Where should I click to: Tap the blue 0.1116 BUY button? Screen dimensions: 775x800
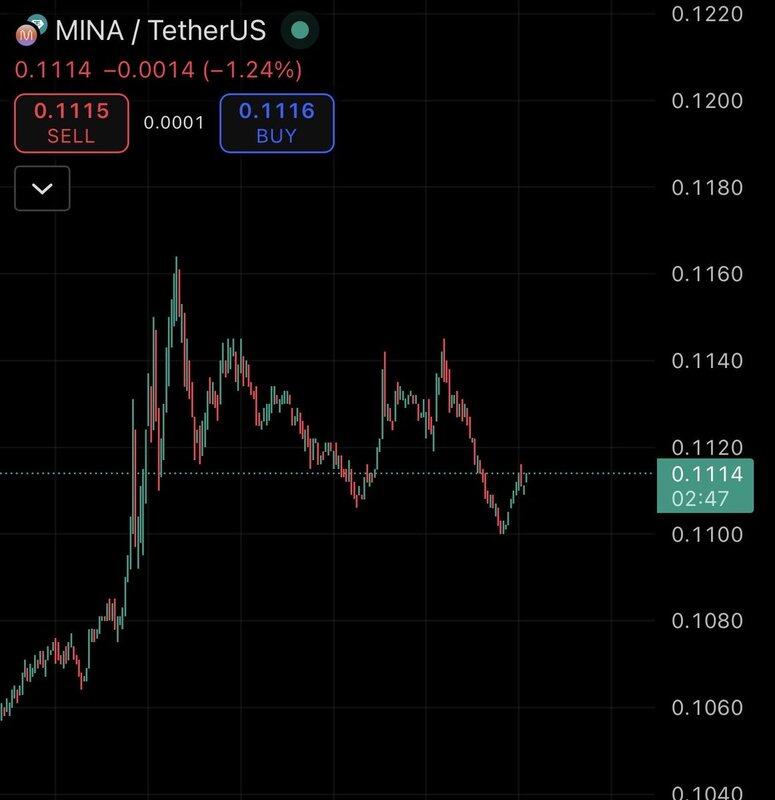tap(277, 123)
